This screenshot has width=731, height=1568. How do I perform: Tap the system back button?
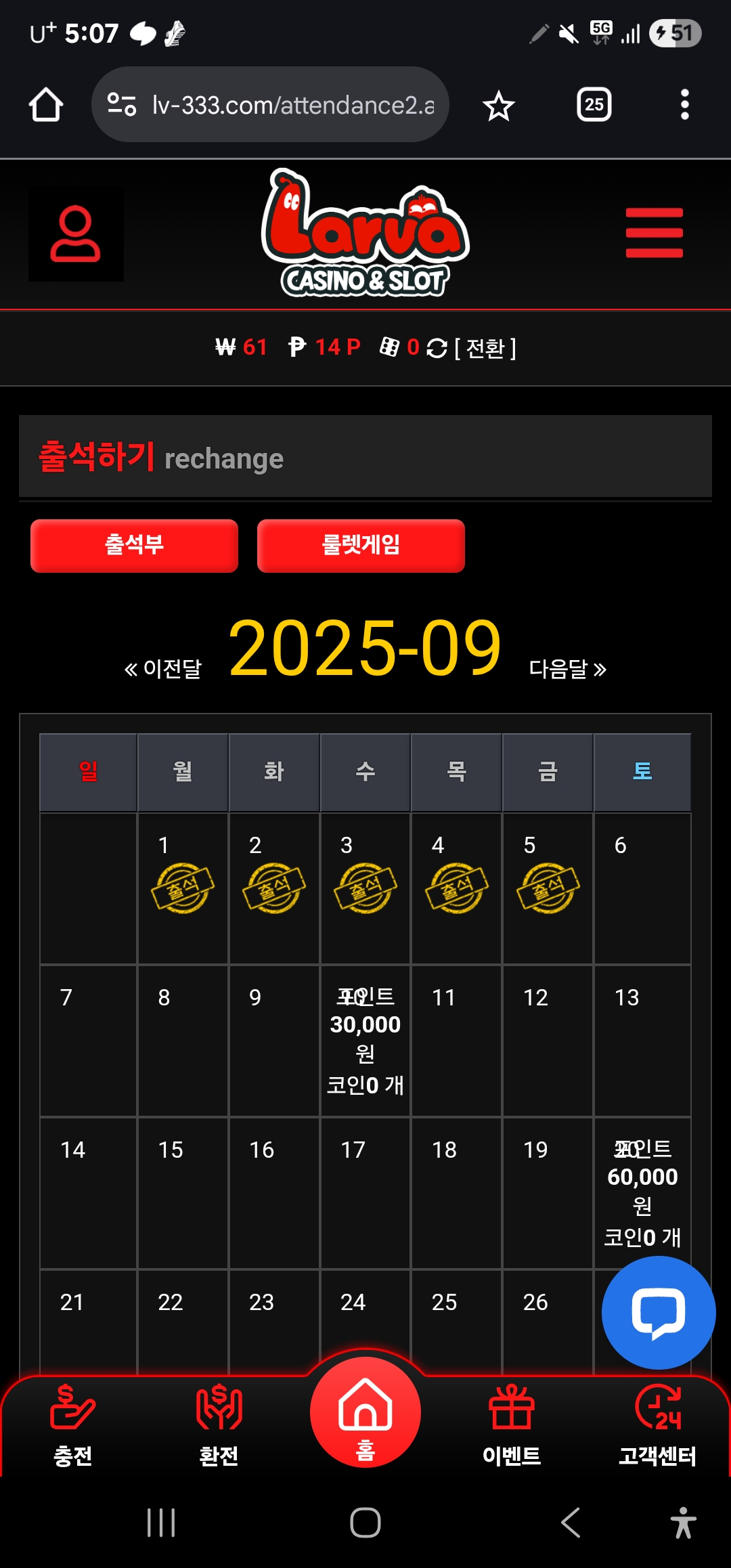coord(571,1523)
